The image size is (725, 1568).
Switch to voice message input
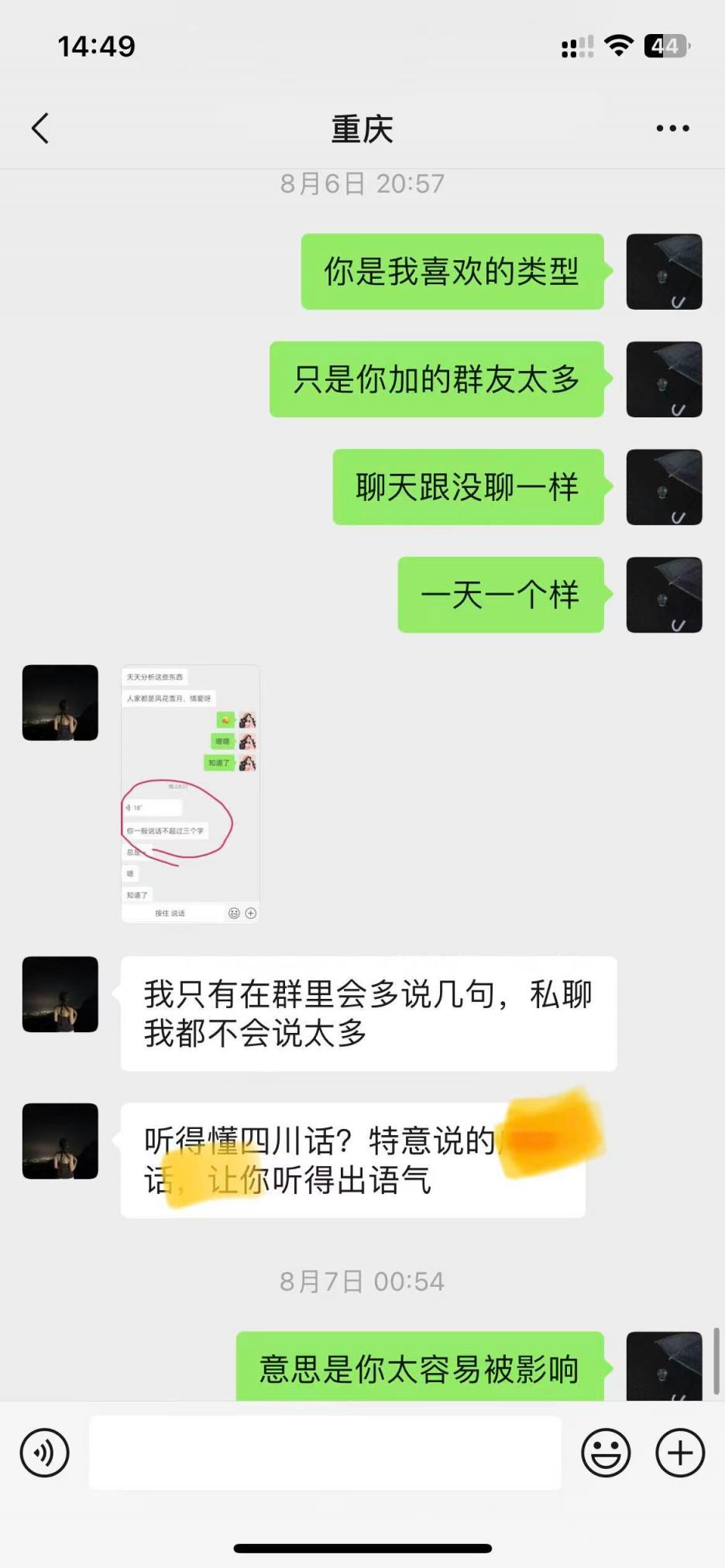click(x=45, y=1453)
